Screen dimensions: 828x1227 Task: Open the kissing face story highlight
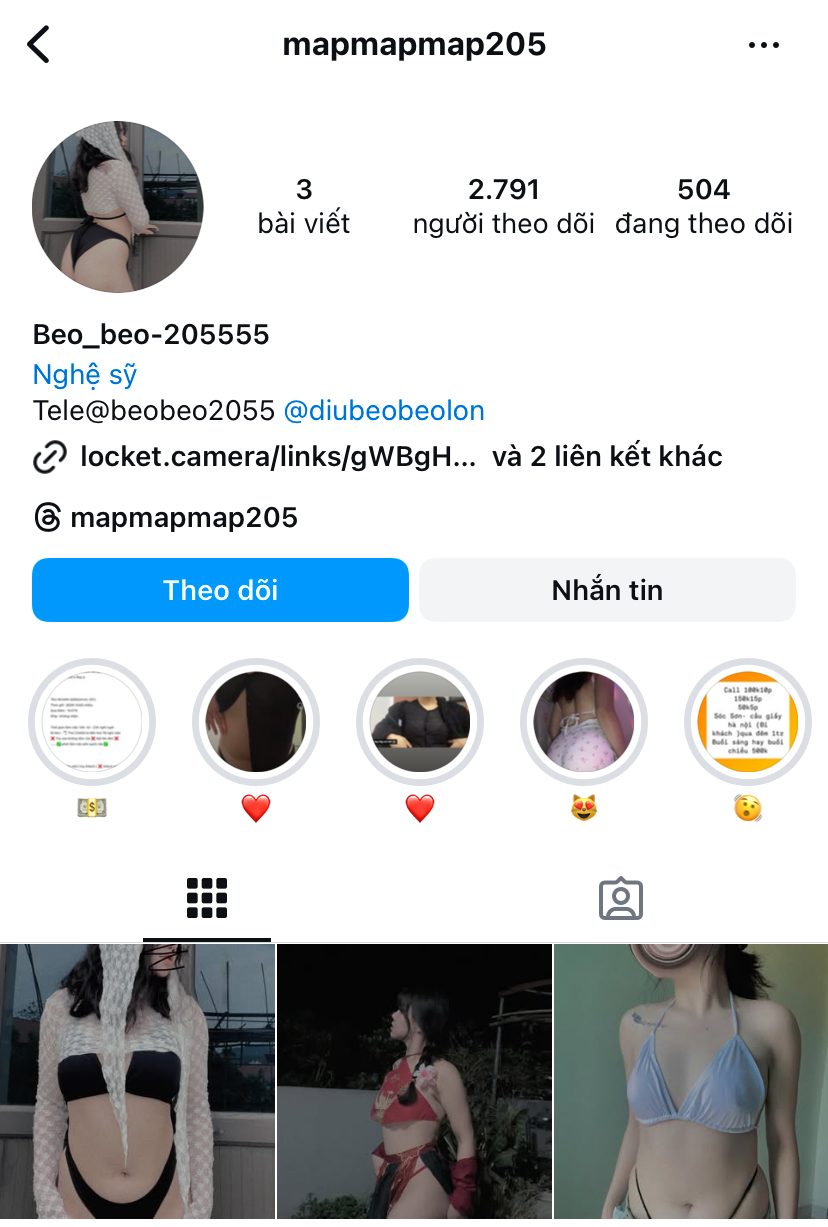748,722
